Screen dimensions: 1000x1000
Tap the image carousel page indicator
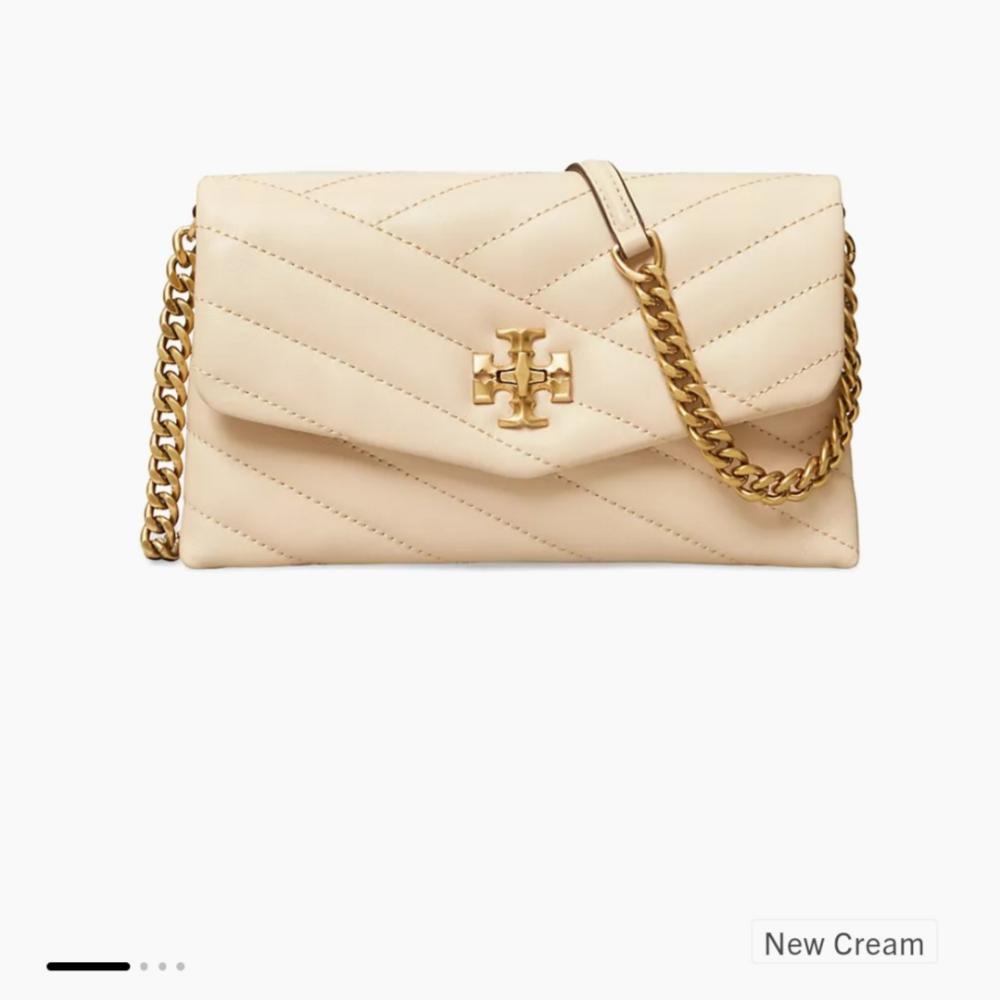point(115,966)
